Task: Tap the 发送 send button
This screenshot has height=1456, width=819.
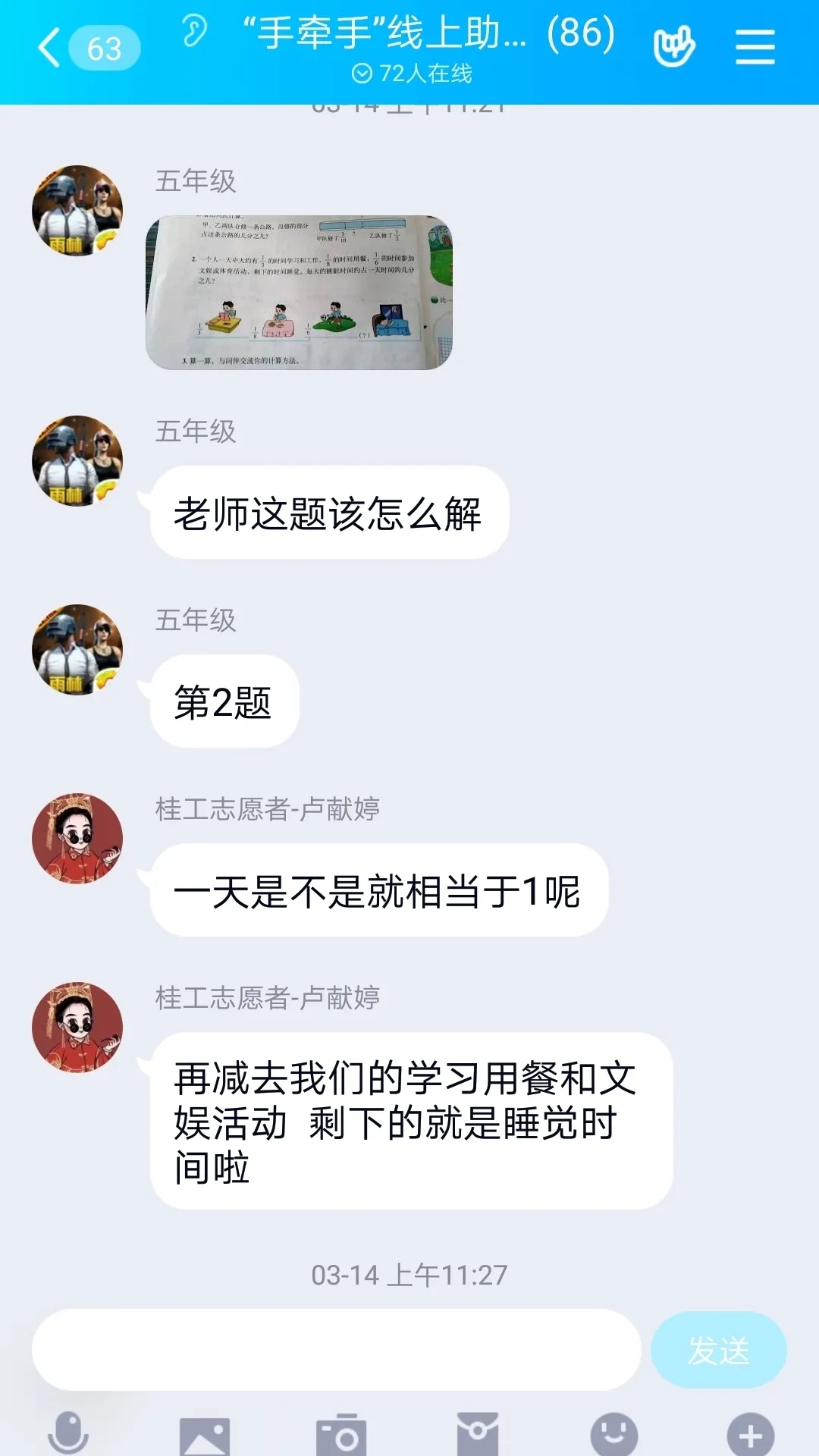Action: 718,1350
